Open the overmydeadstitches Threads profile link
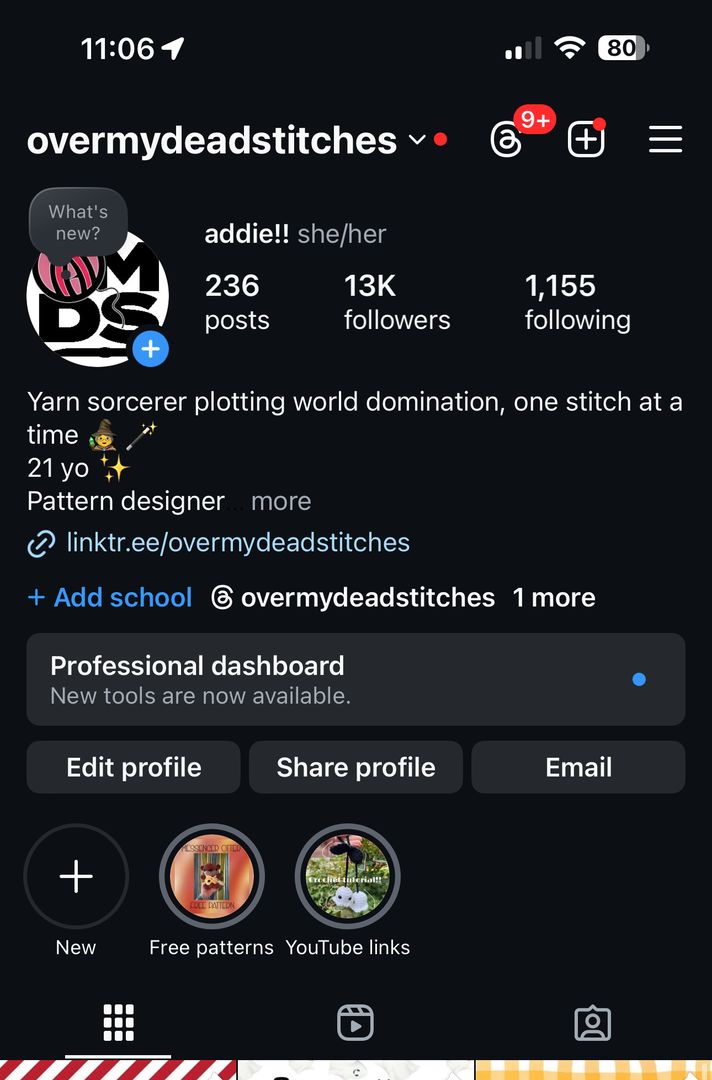 [353, 598]
